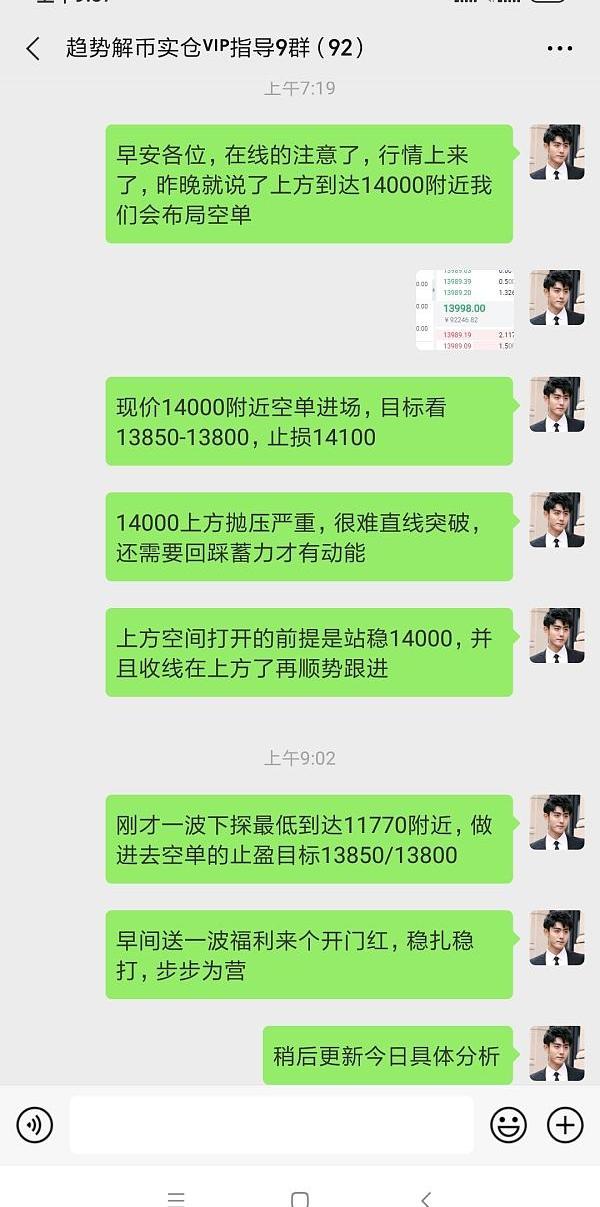
Task: Tap the system home button
Action: tap(299, 1198)
